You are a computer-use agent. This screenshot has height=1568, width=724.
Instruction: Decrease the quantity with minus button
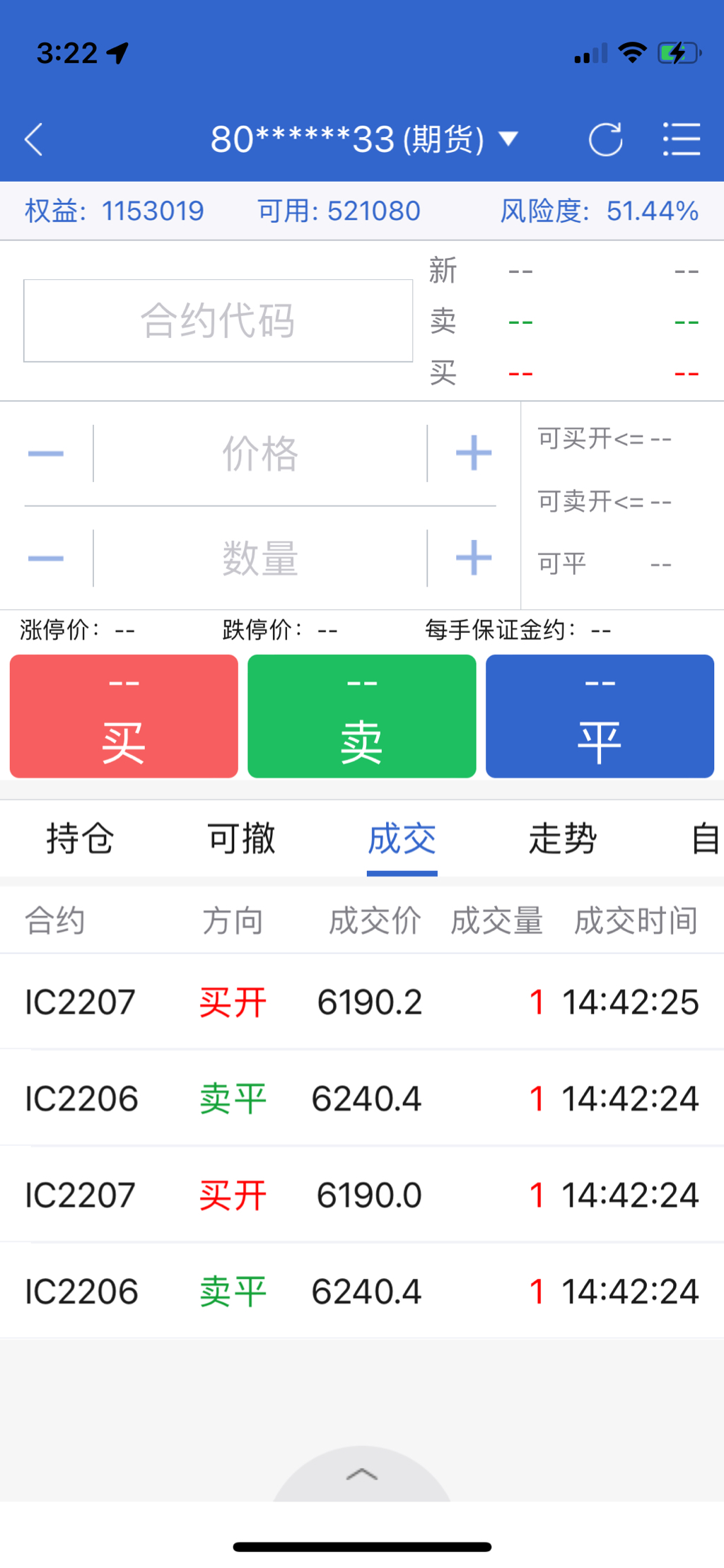[x=46, y=558]
